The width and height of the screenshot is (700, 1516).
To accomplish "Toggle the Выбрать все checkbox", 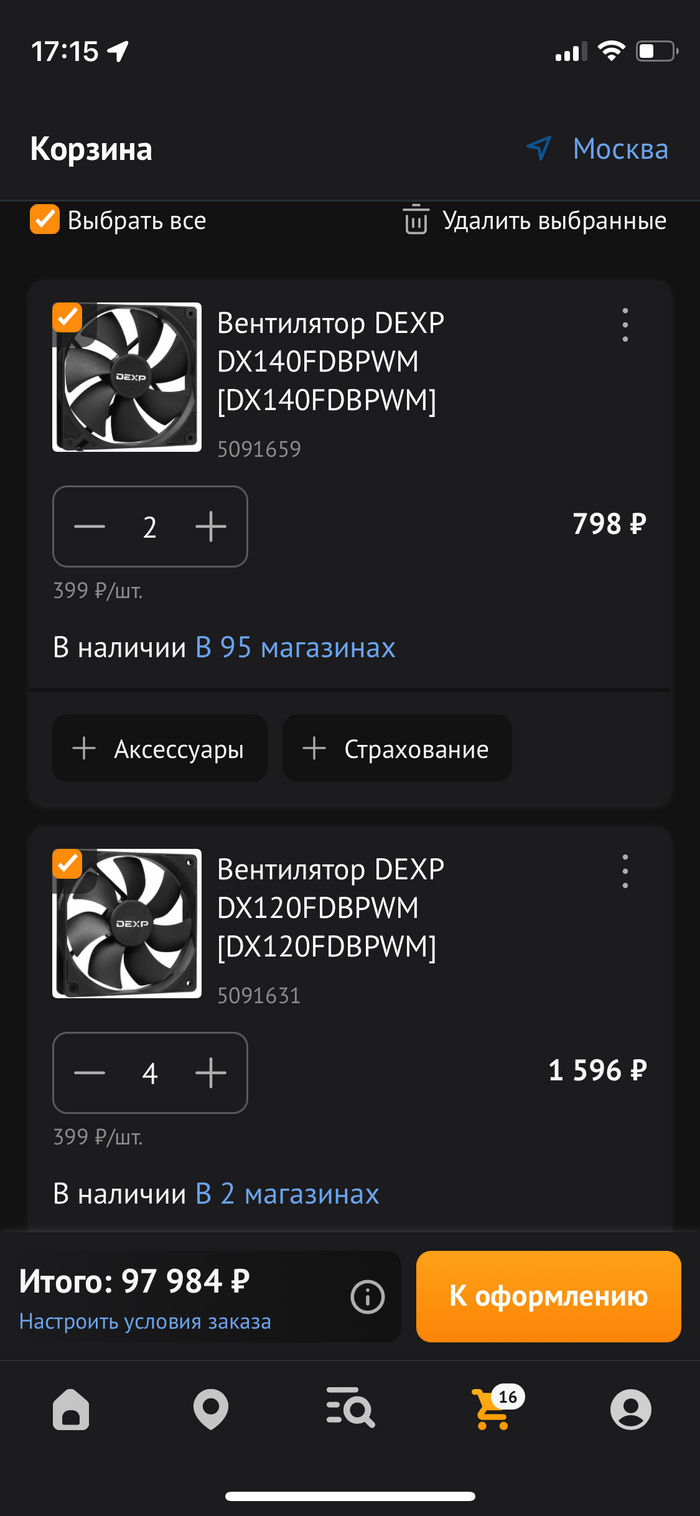I will click(45, 220).
